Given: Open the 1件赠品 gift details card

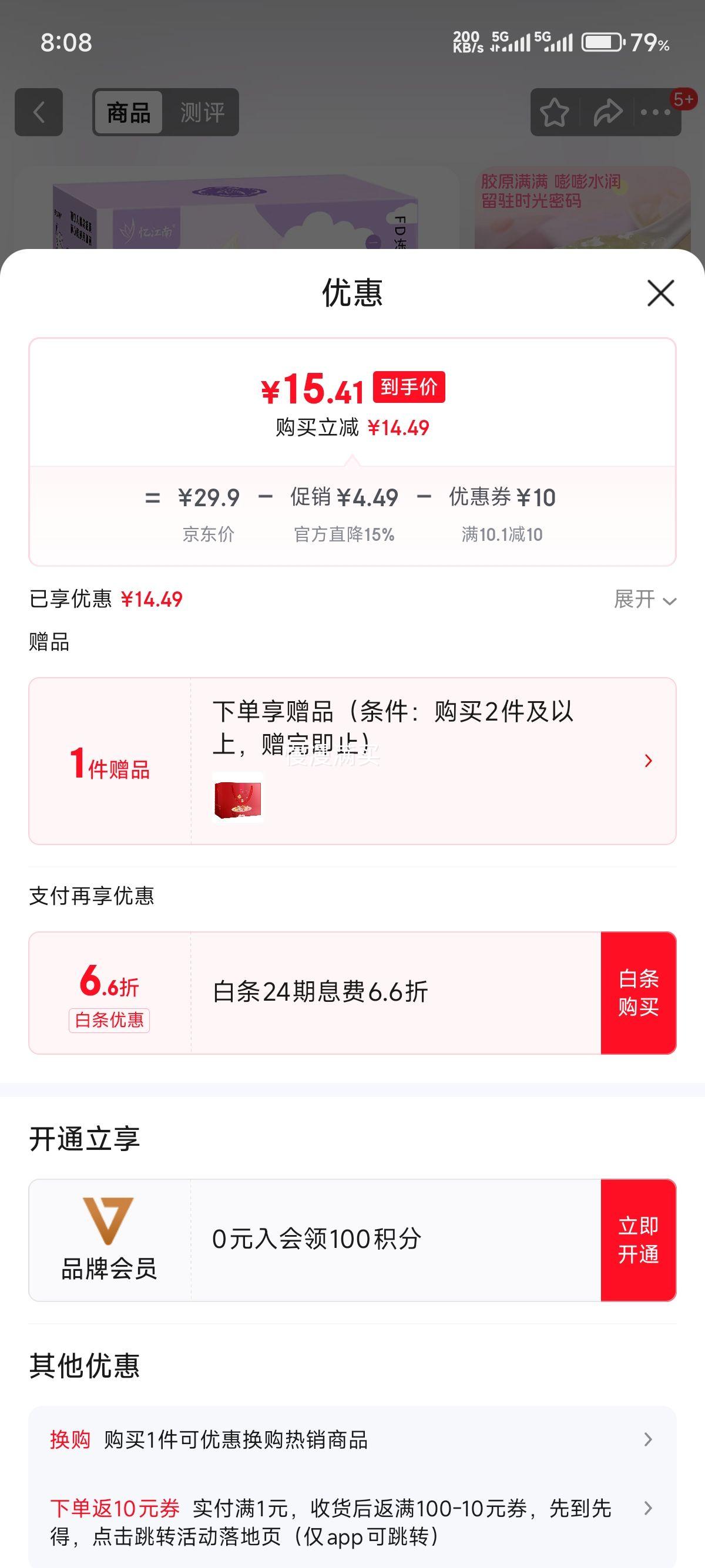Looking at the screenshot, I should tap(352, 761).
